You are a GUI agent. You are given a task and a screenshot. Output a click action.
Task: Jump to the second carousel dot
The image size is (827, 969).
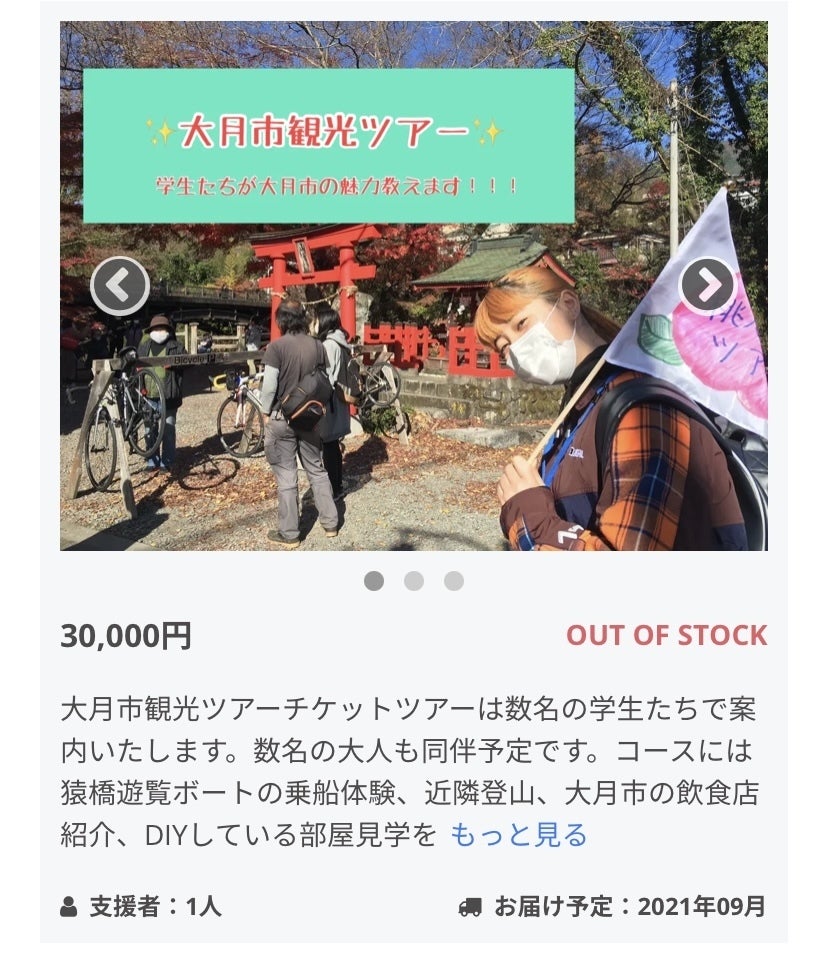click(x=414, y=581)
